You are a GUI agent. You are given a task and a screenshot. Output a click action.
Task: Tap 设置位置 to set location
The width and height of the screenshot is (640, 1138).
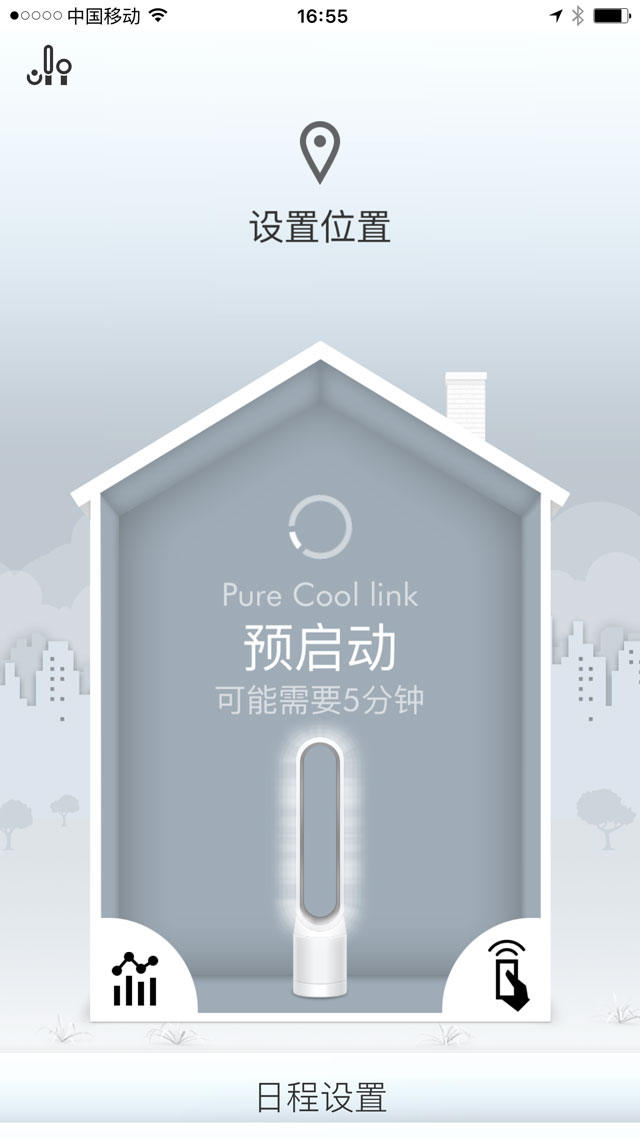(320, 226)
